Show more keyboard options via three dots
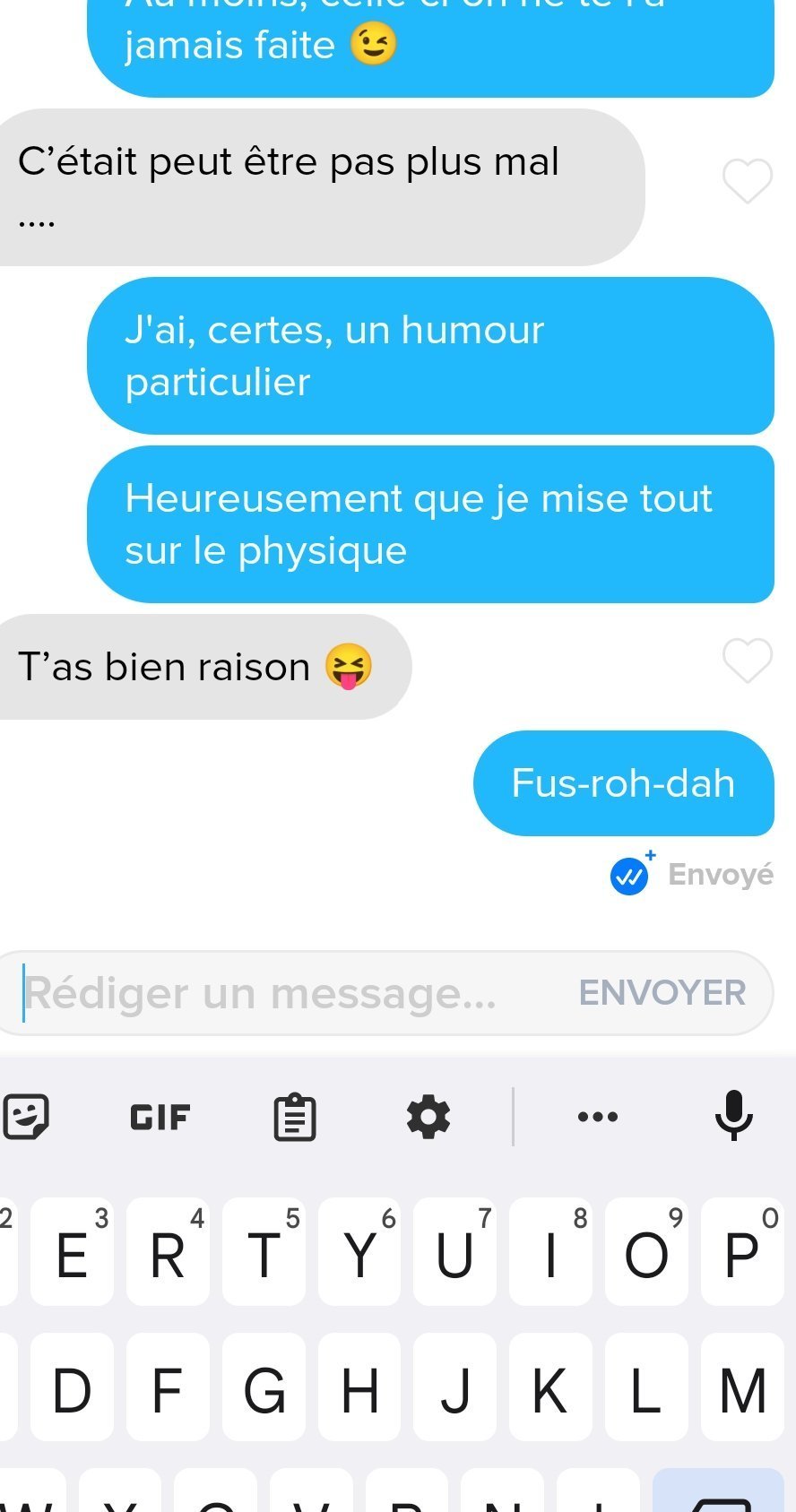This screenshot has width=796, height=1512. coord(598,1117)
